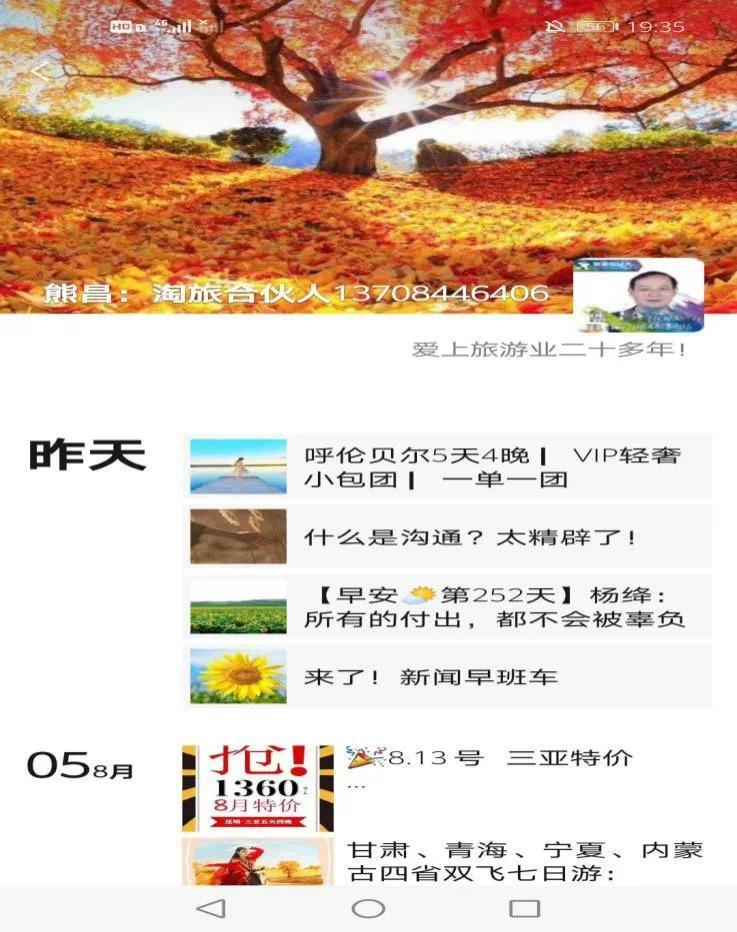Open recent apps with square button

pyautogui.click(x=524, y=908)
